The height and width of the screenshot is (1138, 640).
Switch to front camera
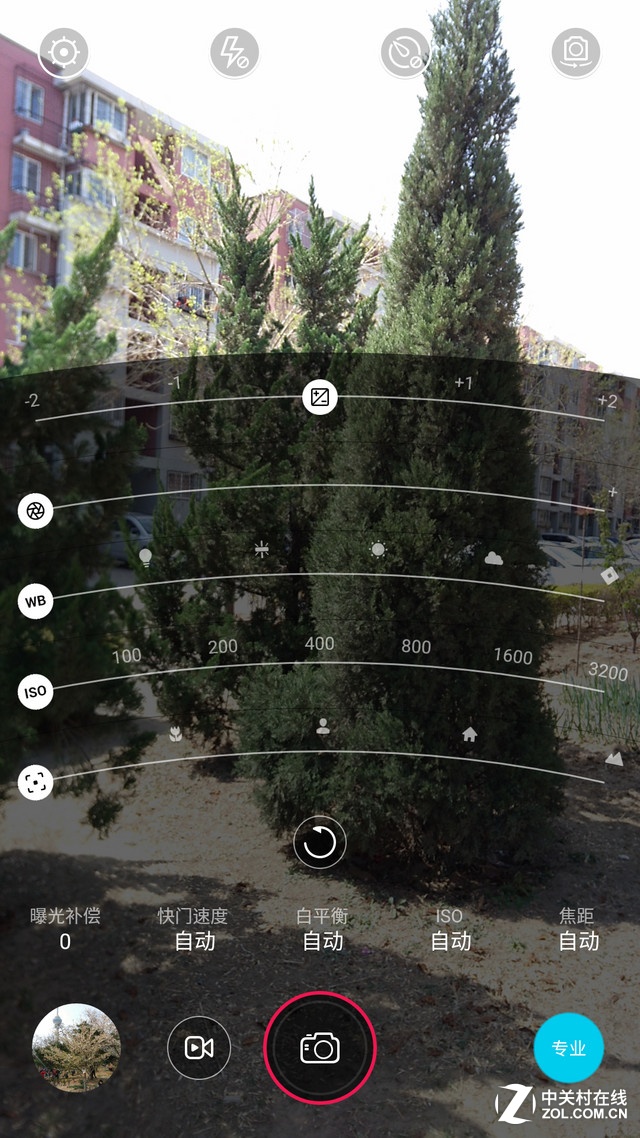click(576, 53)
